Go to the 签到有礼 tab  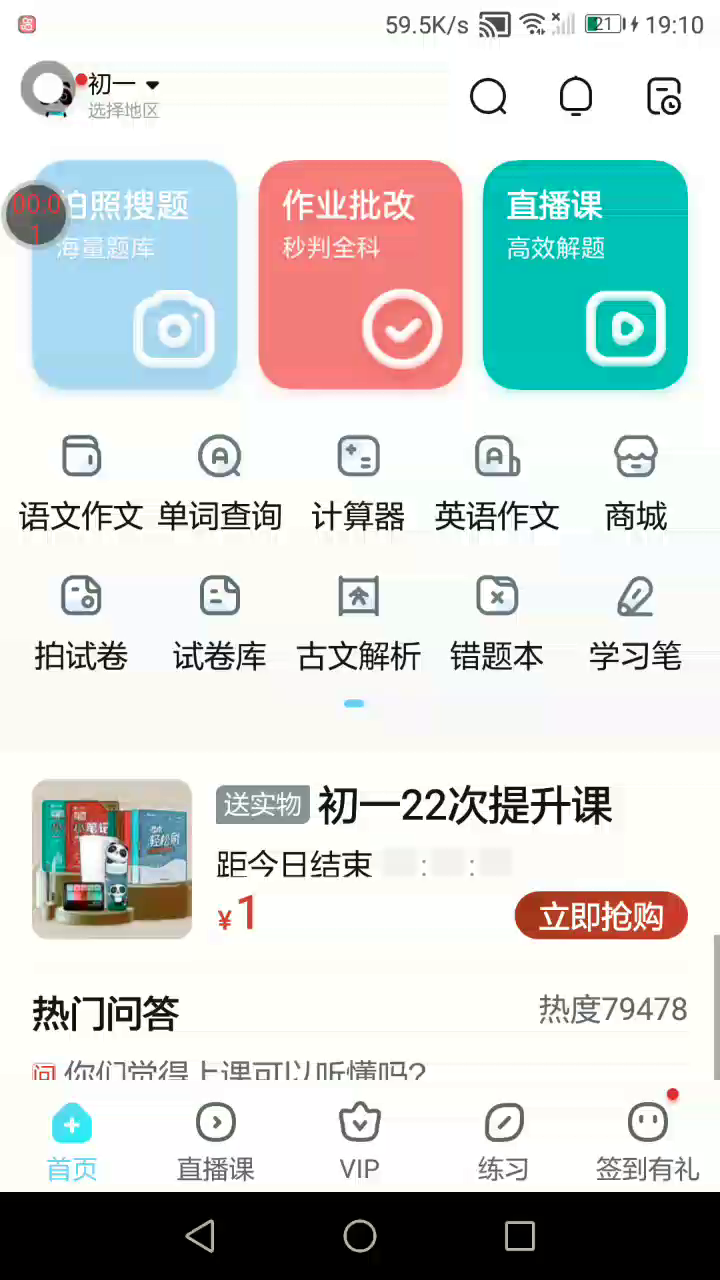647,1141
